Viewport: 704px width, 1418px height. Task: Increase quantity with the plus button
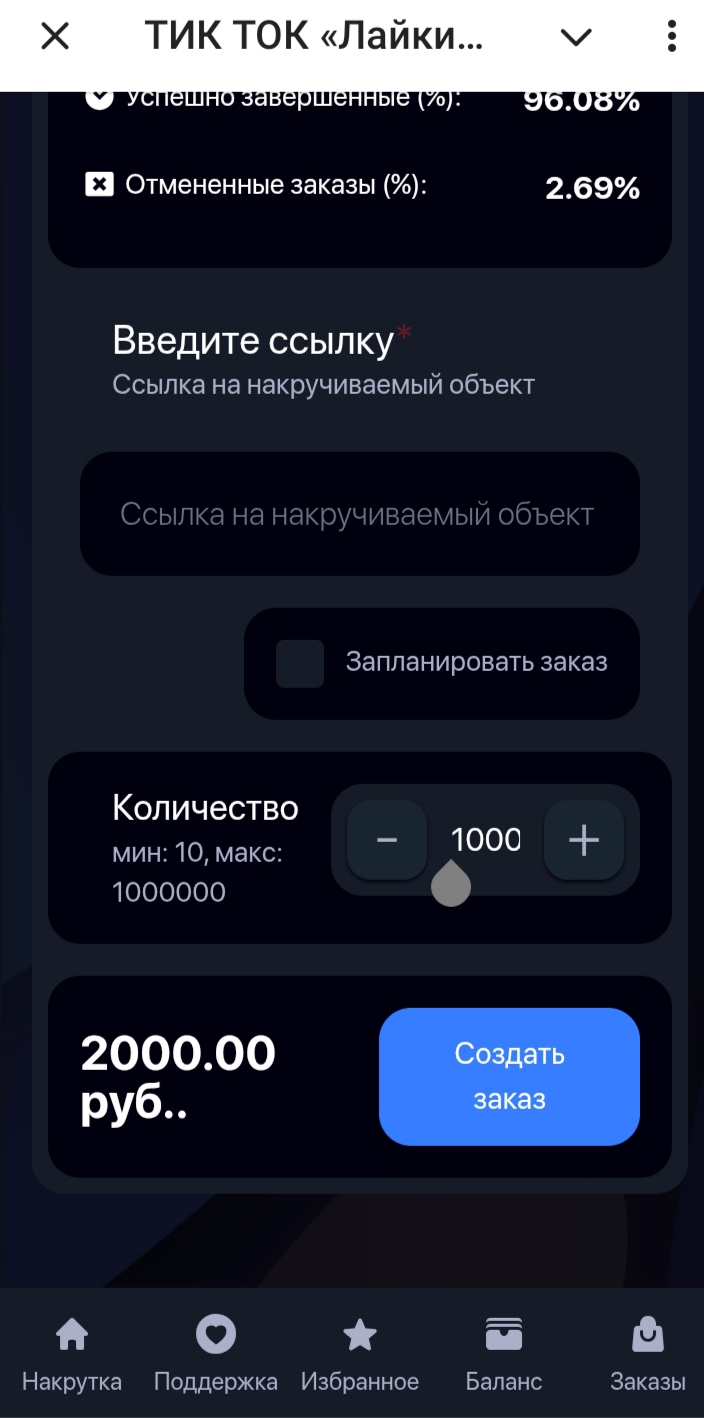(584, 840)
